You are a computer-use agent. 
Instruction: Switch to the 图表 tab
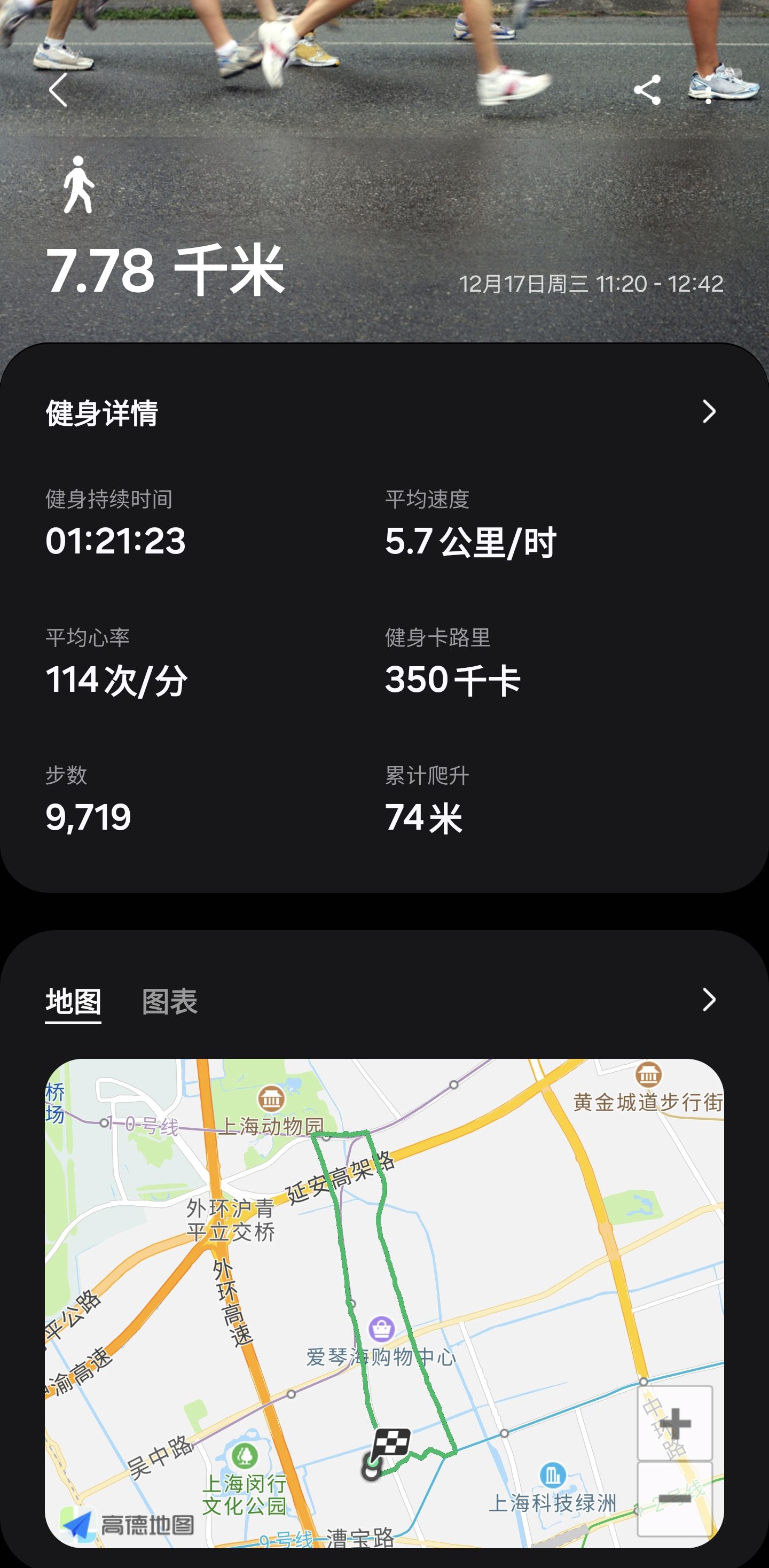tap(170, 1001)
